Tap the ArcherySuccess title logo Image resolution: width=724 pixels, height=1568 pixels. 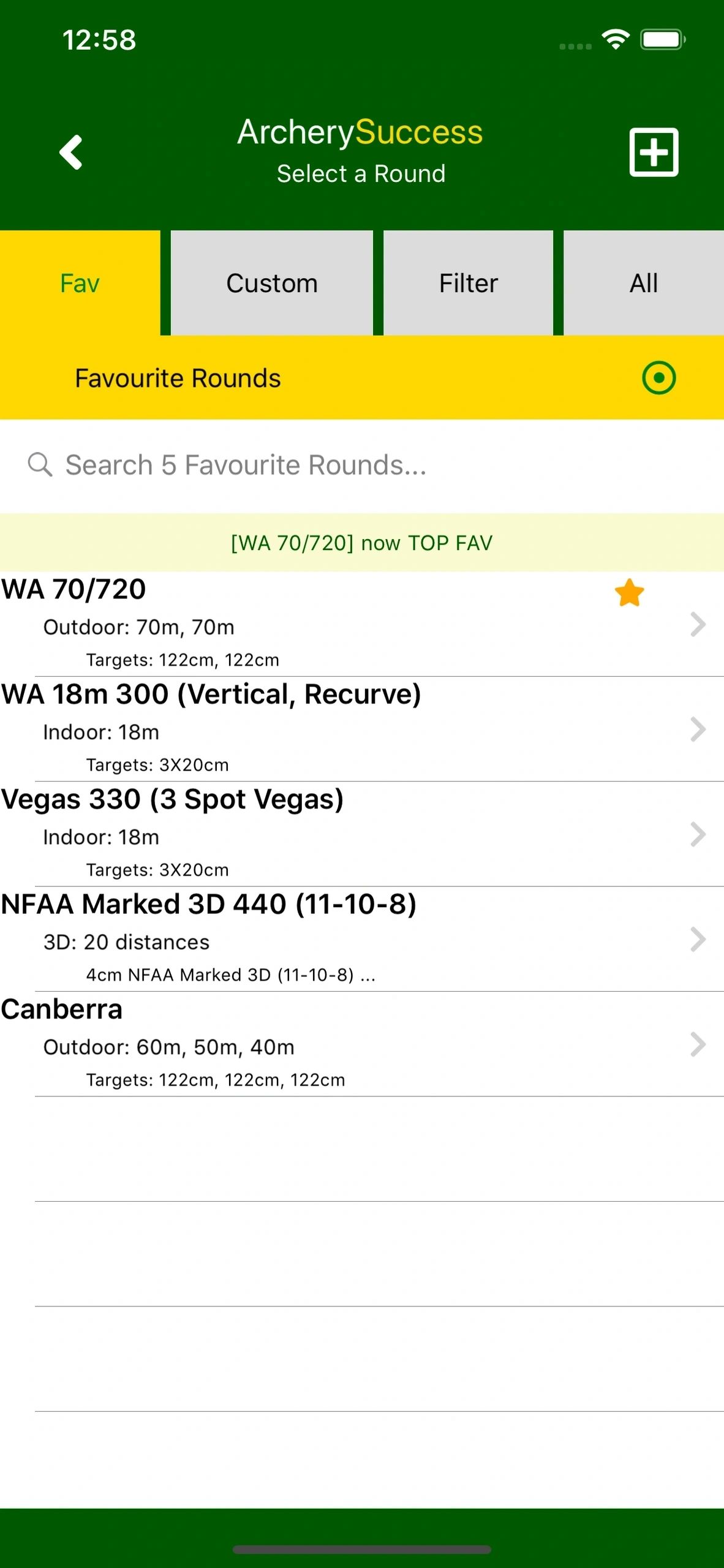pyautogui.click(x=360, y=131)
